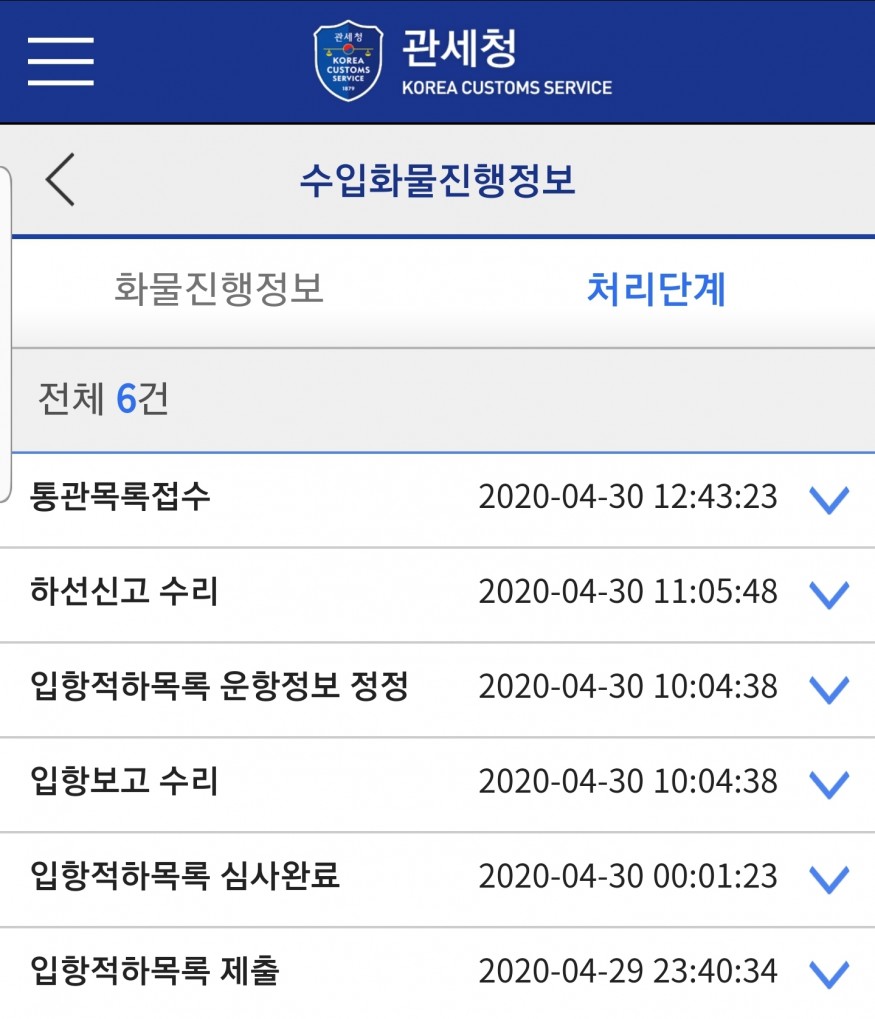Expand the 입항보고 수리 entry
The height and width of the screenshot is (1019, 875).
point(828,784)
